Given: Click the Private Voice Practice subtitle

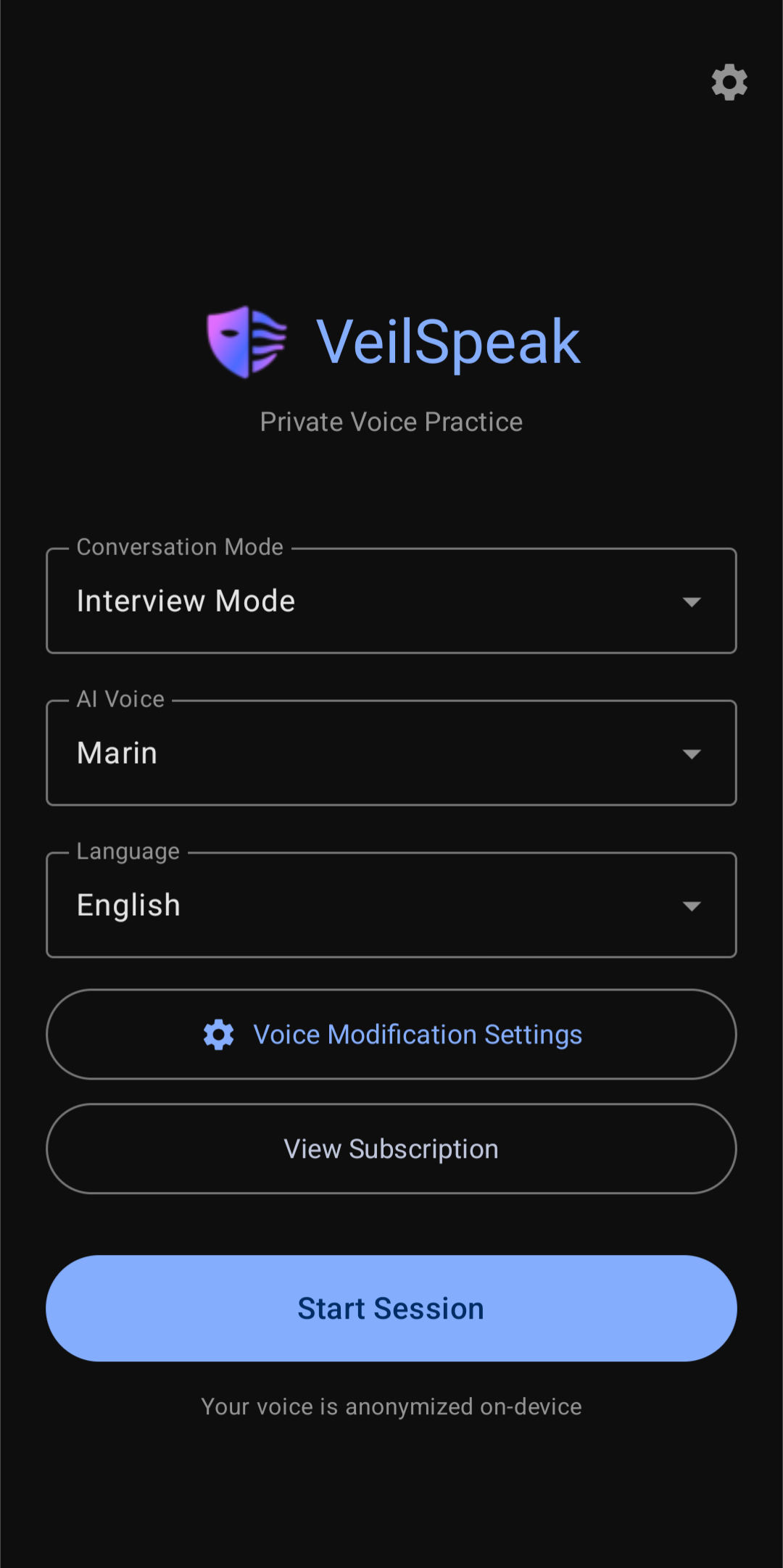Looking at the screenshot, I should (x=391, y=421).
